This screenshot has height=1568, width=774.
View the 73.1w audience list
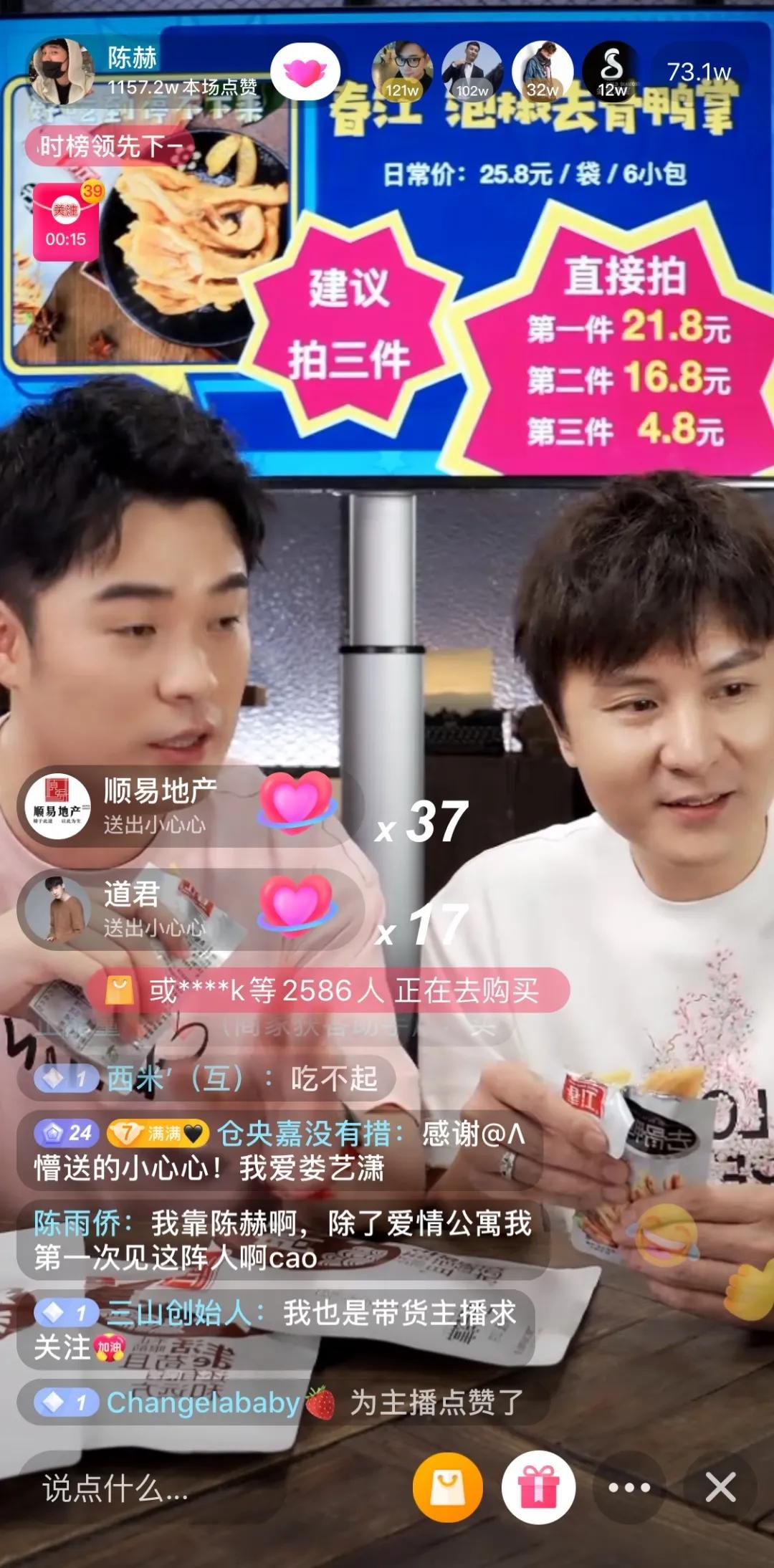click(698, 72)
